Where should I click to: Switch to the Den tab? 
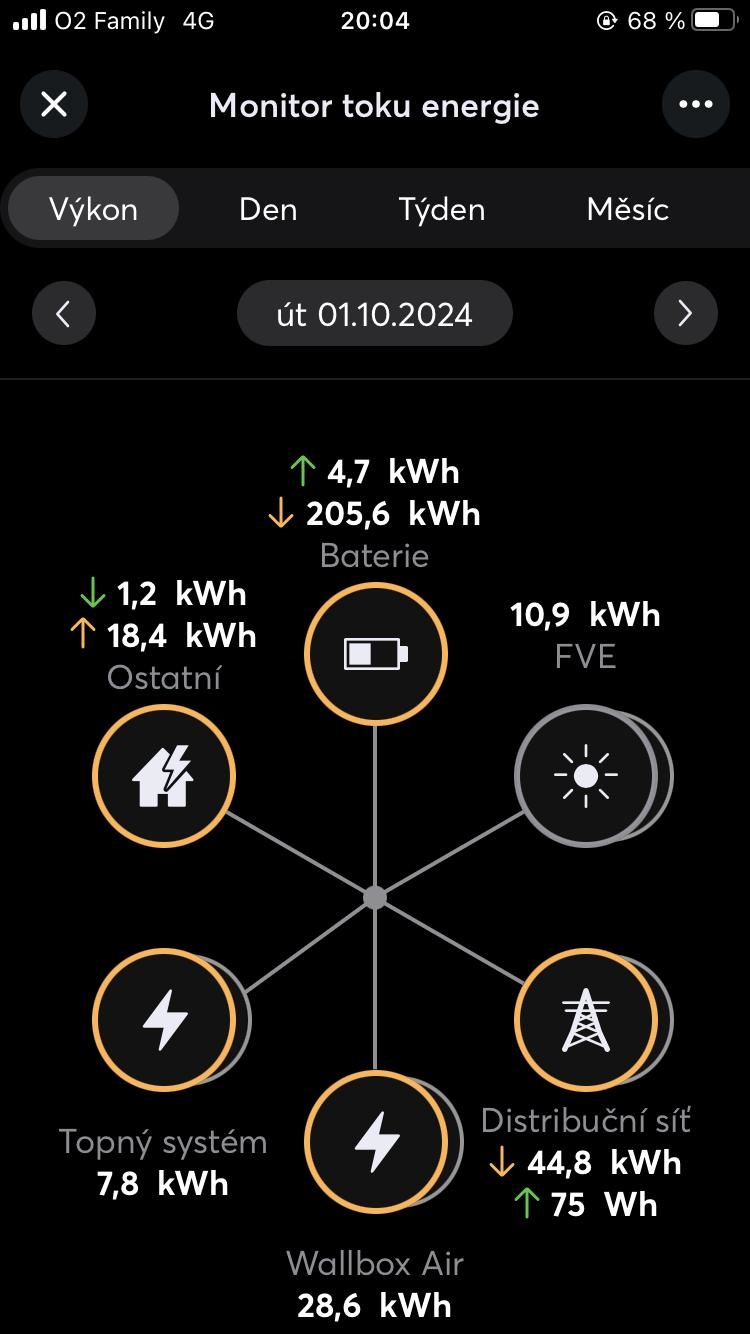(x=268, y=209)
